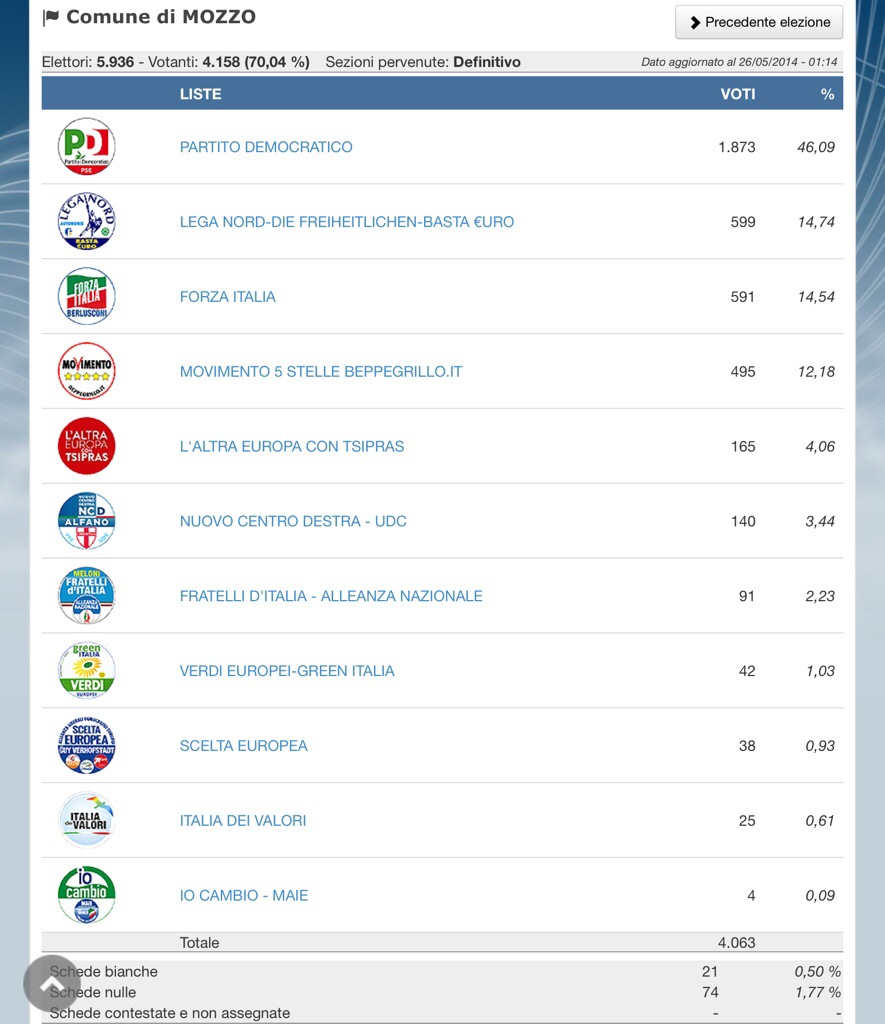
Task: Open Lega Nord-Die Freiheitlichen-Basta Euro link
Action: pos(346,222)
